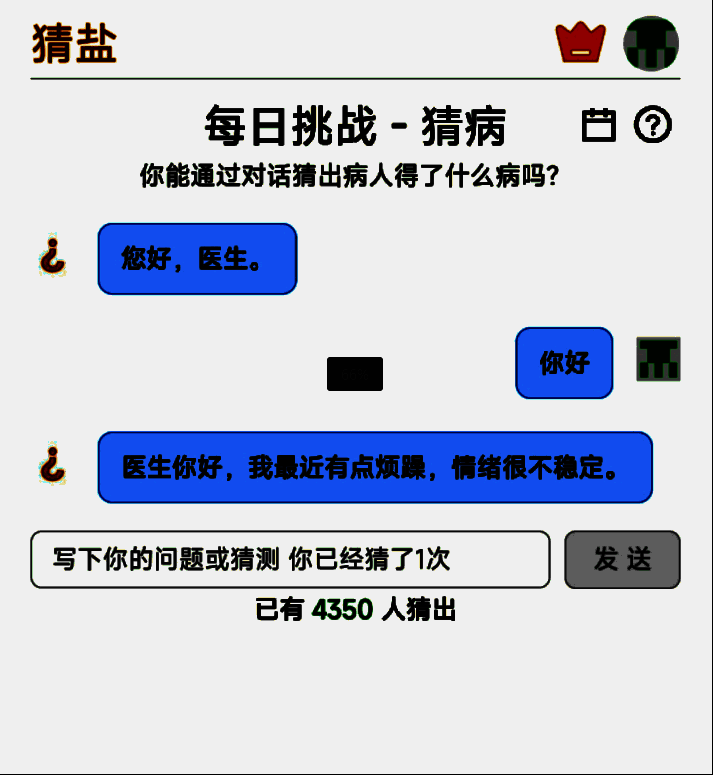Viewport: 713px width, 775px height.
Task: Open the crown ranking icon
Action: (x=581, y=44)
